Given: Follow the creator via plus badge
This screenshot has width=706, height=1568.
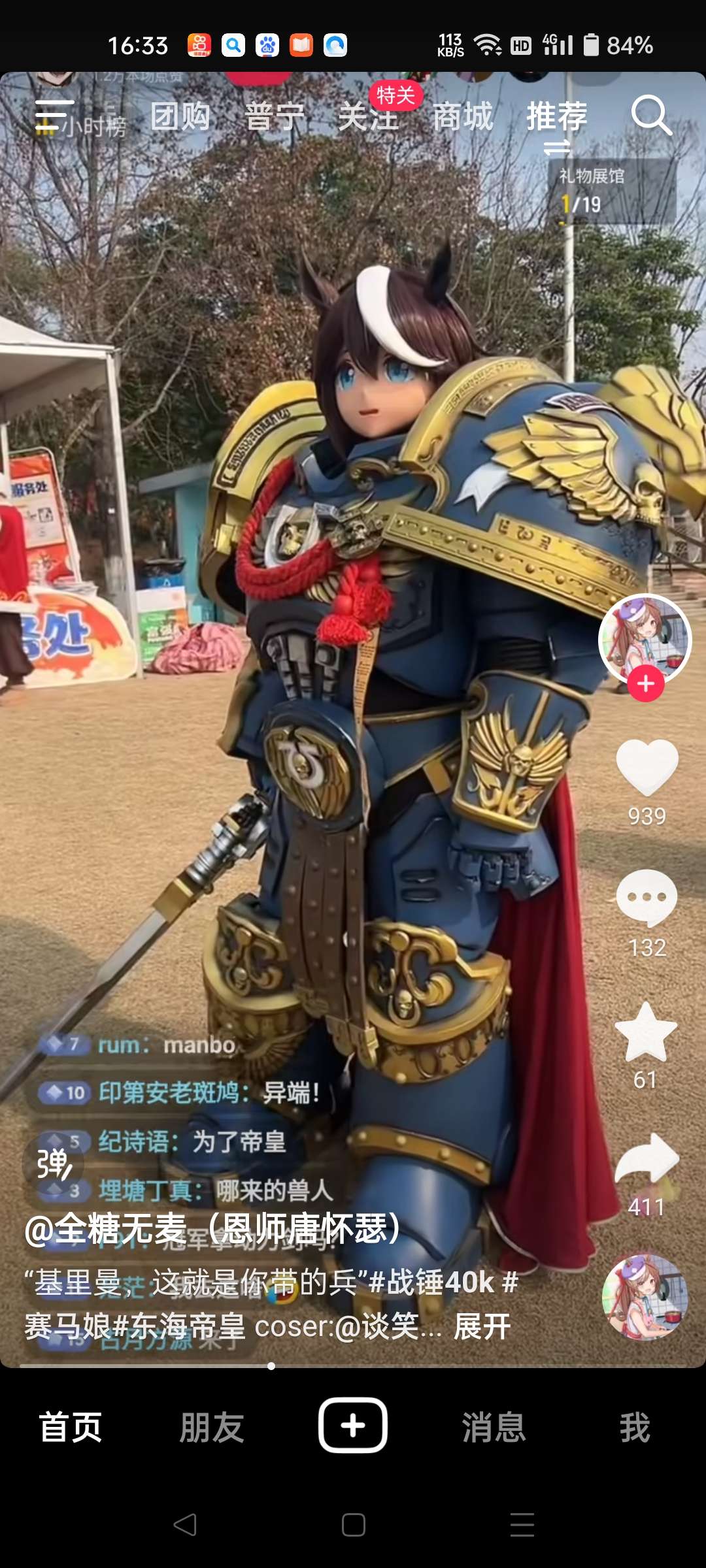Looking at the screenshot, I should click(x=646, y=683).
